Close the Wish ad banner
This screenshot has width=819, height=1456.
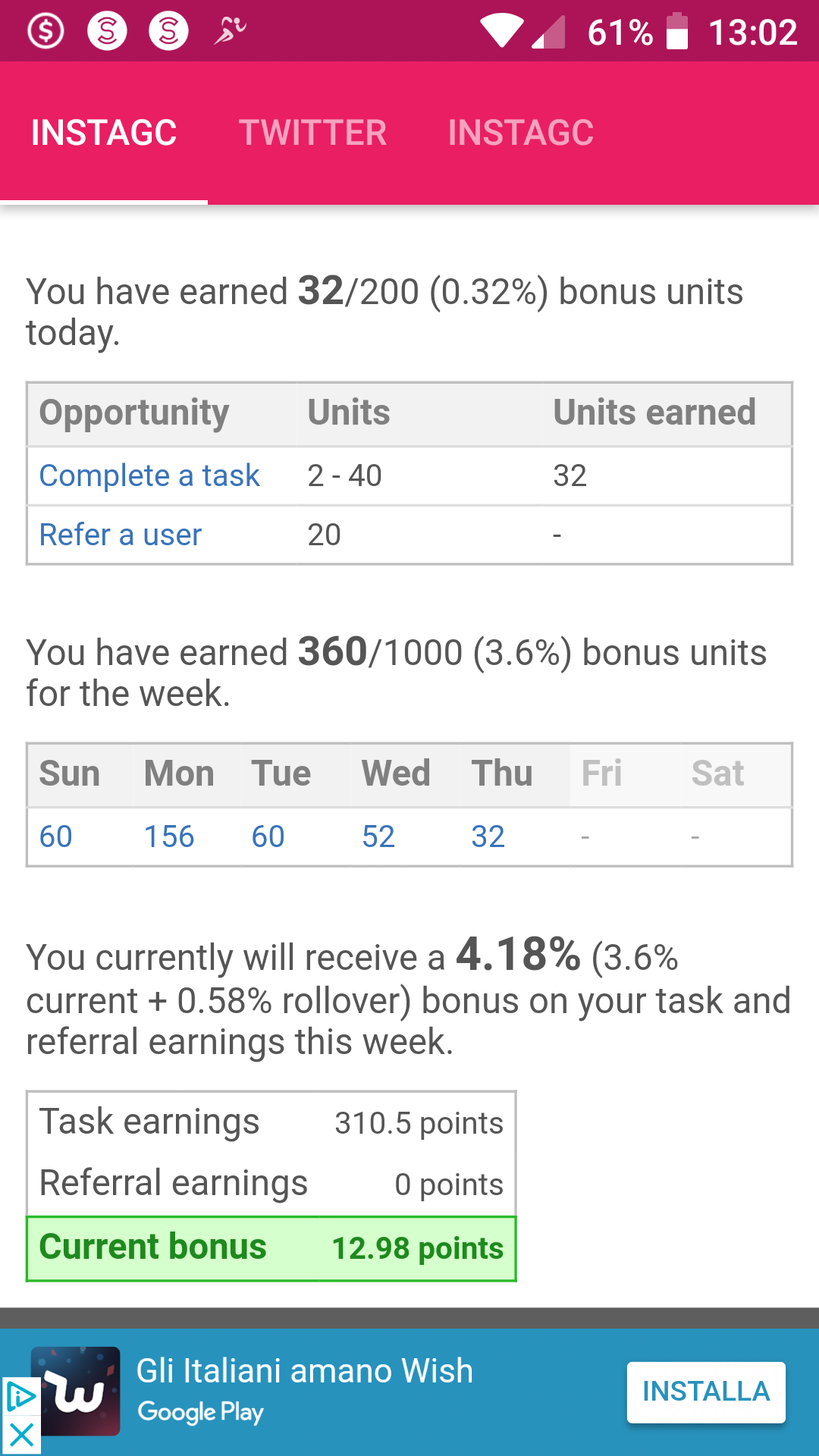pyautogui.click(x=21, y=1436)
